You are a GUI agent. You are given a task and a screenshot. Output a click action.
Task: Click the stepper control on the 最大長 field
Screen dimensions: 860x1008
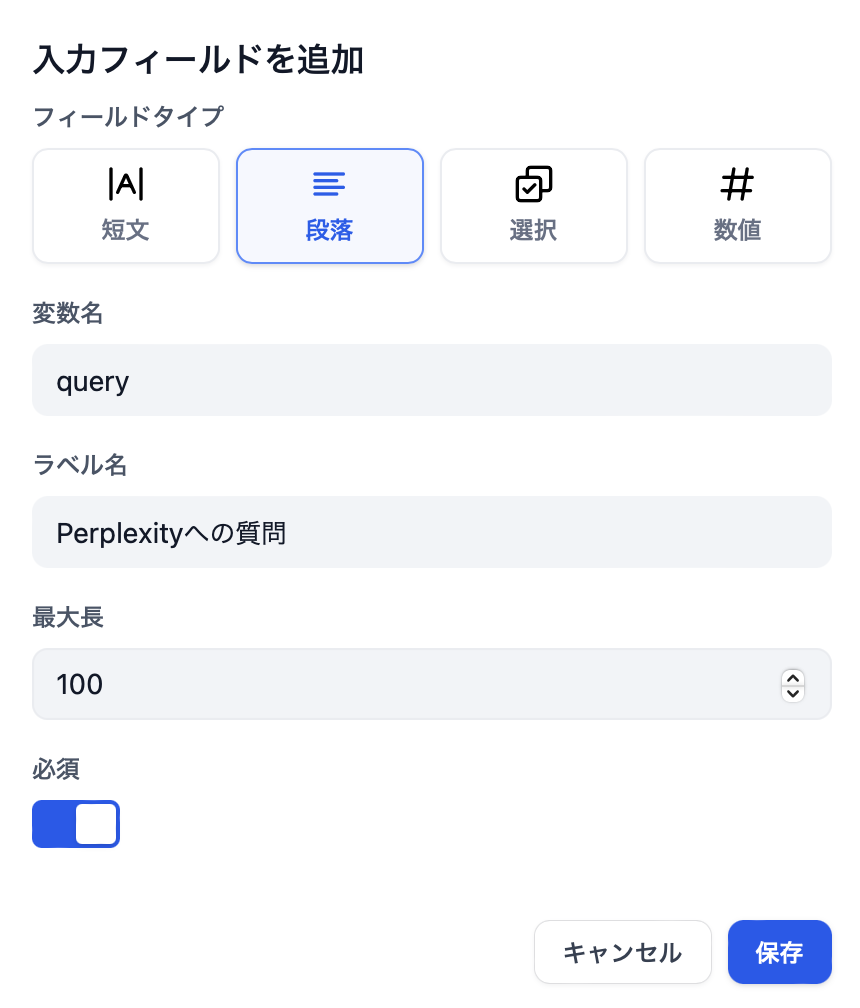tap(793, 684)
